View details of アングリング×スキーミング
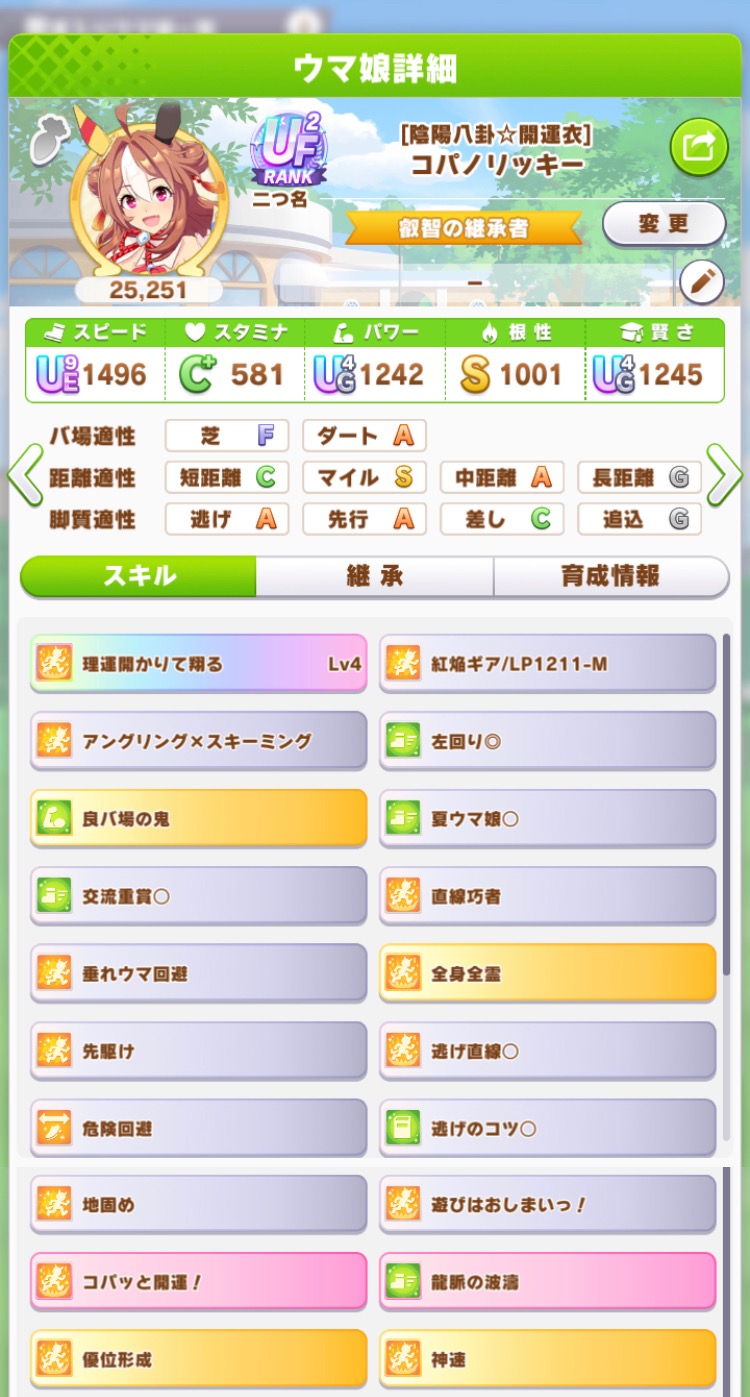750x1397 pixels. (x=198, y=741)
